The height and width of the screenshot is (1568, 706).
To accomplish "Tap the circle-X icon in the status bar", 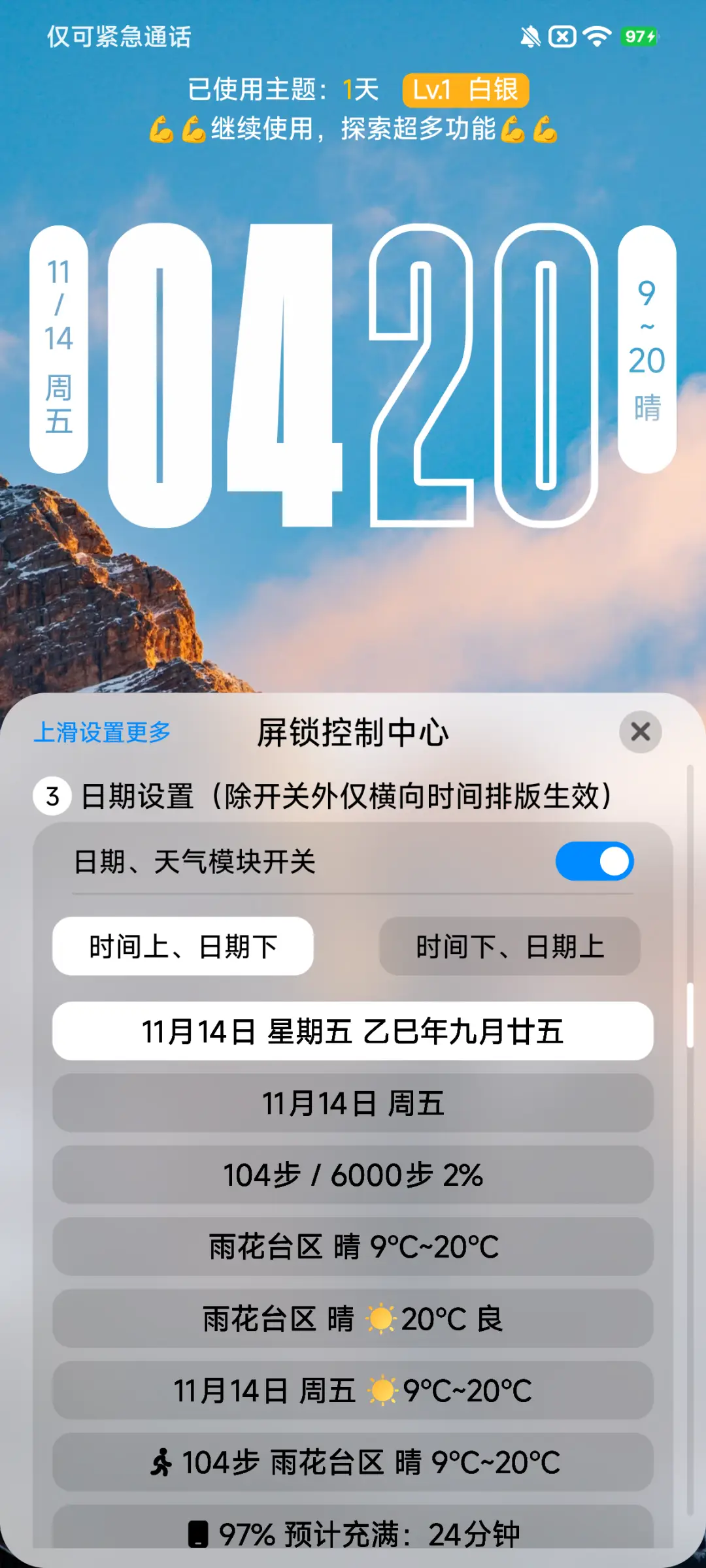I will 563,37.
